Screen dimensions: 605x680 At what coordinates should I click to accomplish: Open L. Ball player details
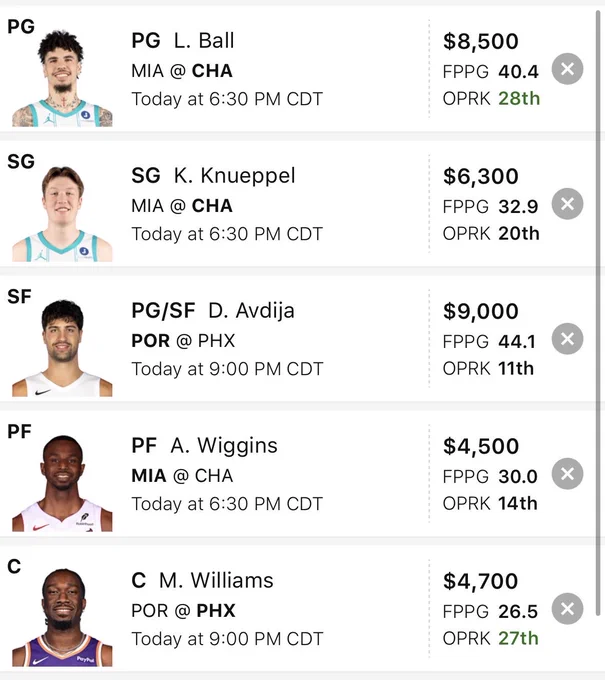(204, 41)
